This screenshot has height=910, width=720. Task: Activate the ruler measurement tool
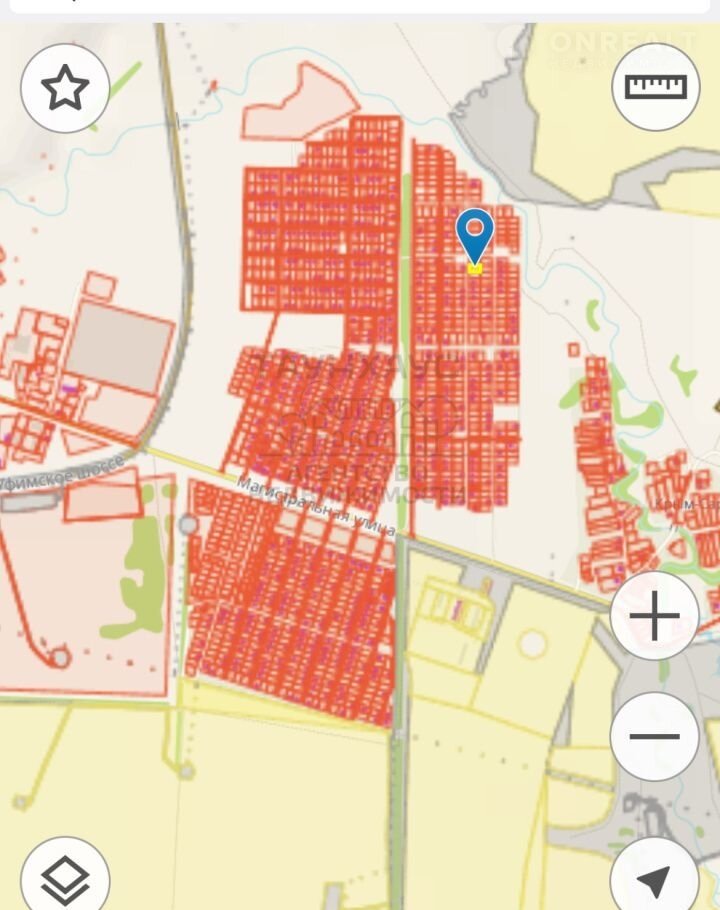pos(655,87)
